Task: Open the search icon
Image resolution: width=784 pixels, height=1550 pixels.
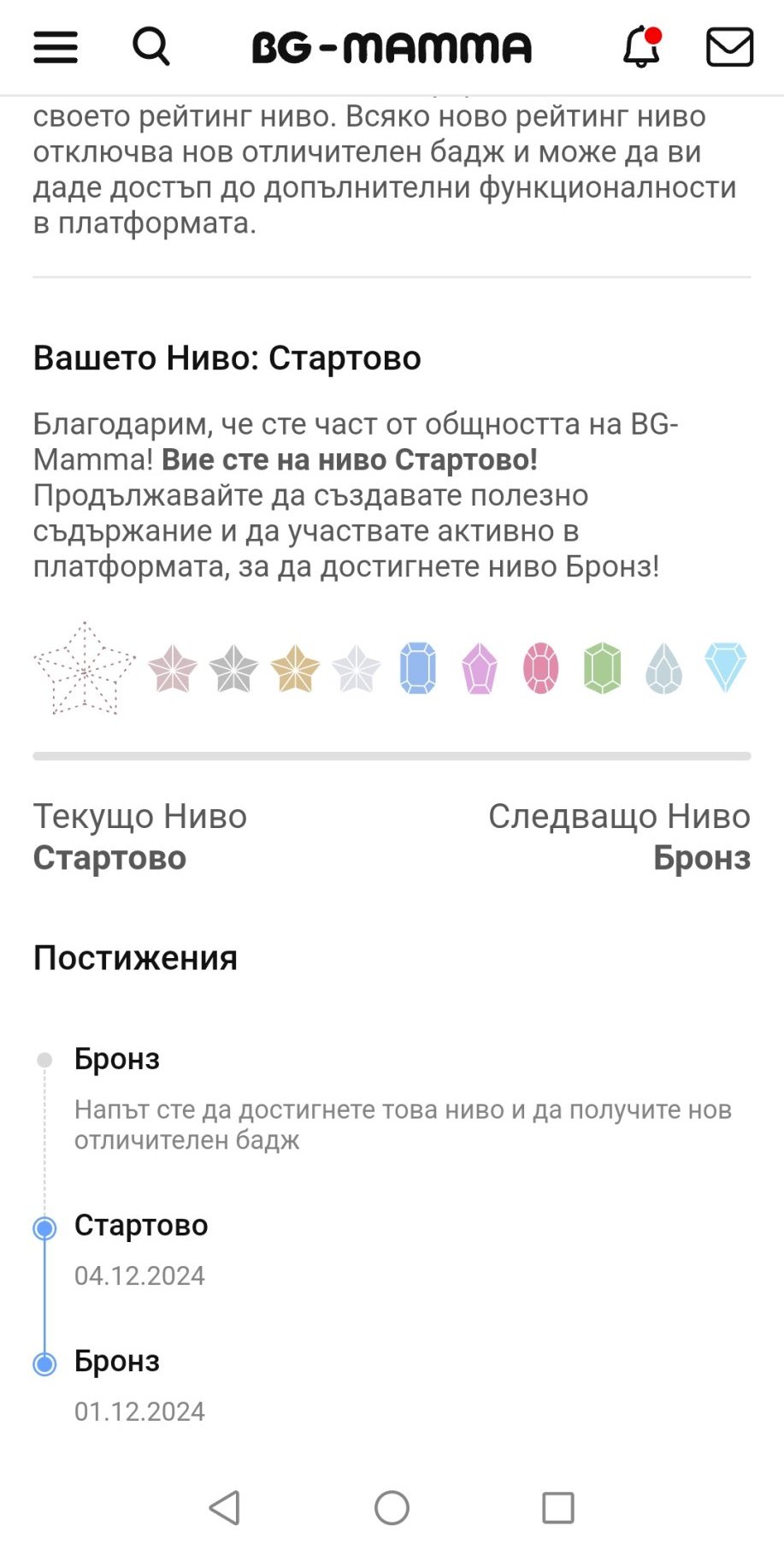Action: pyautogui.click(x=151, y=46)
